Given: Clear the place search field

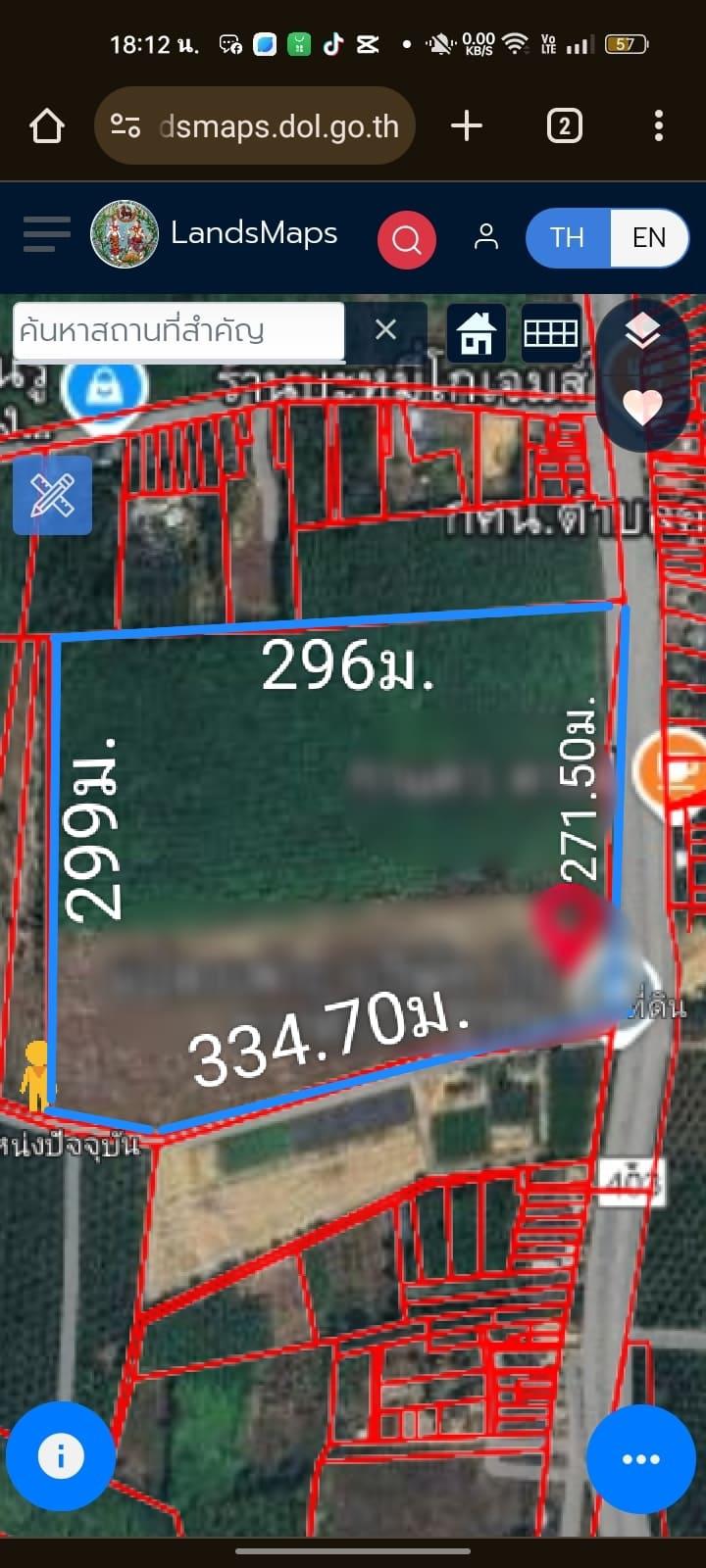Looking at the screenshot, I should (385, 330).
